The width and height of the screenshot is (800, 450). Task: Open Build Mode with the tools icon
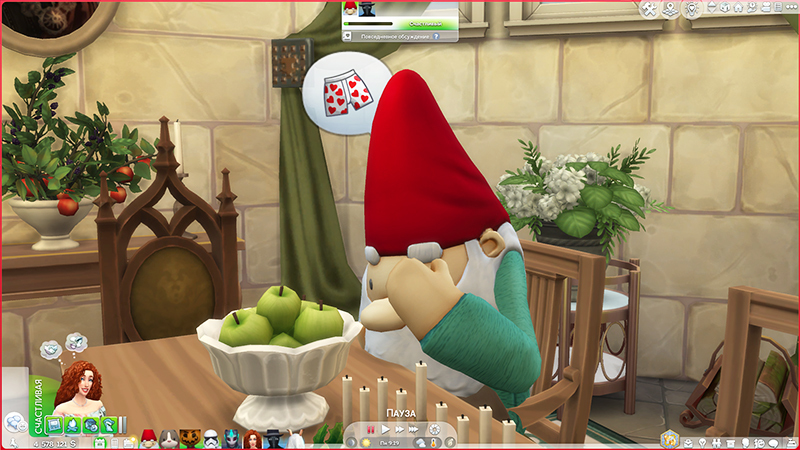648,9
